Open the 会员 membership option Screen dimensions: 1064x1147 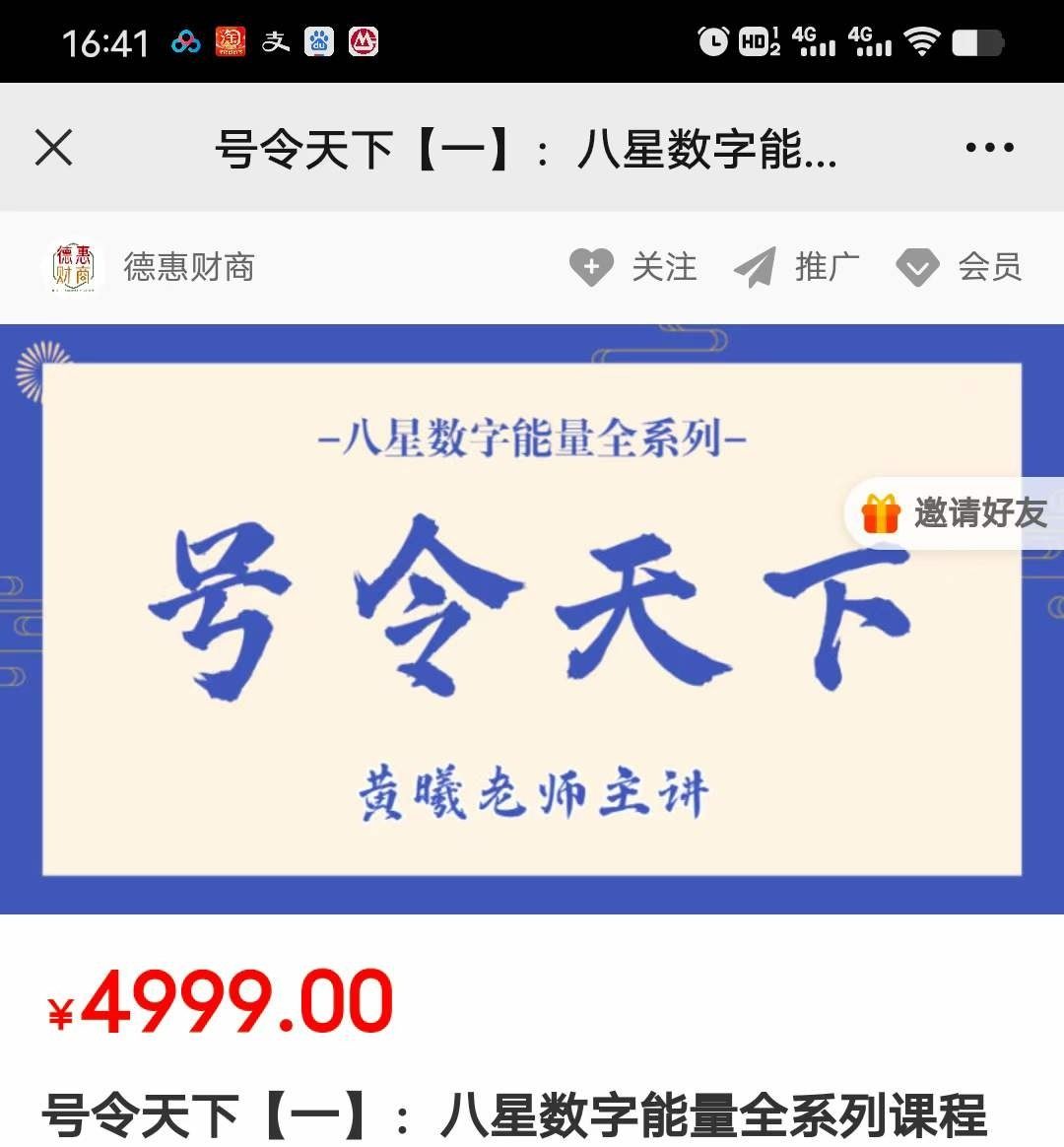pos(959,267)
